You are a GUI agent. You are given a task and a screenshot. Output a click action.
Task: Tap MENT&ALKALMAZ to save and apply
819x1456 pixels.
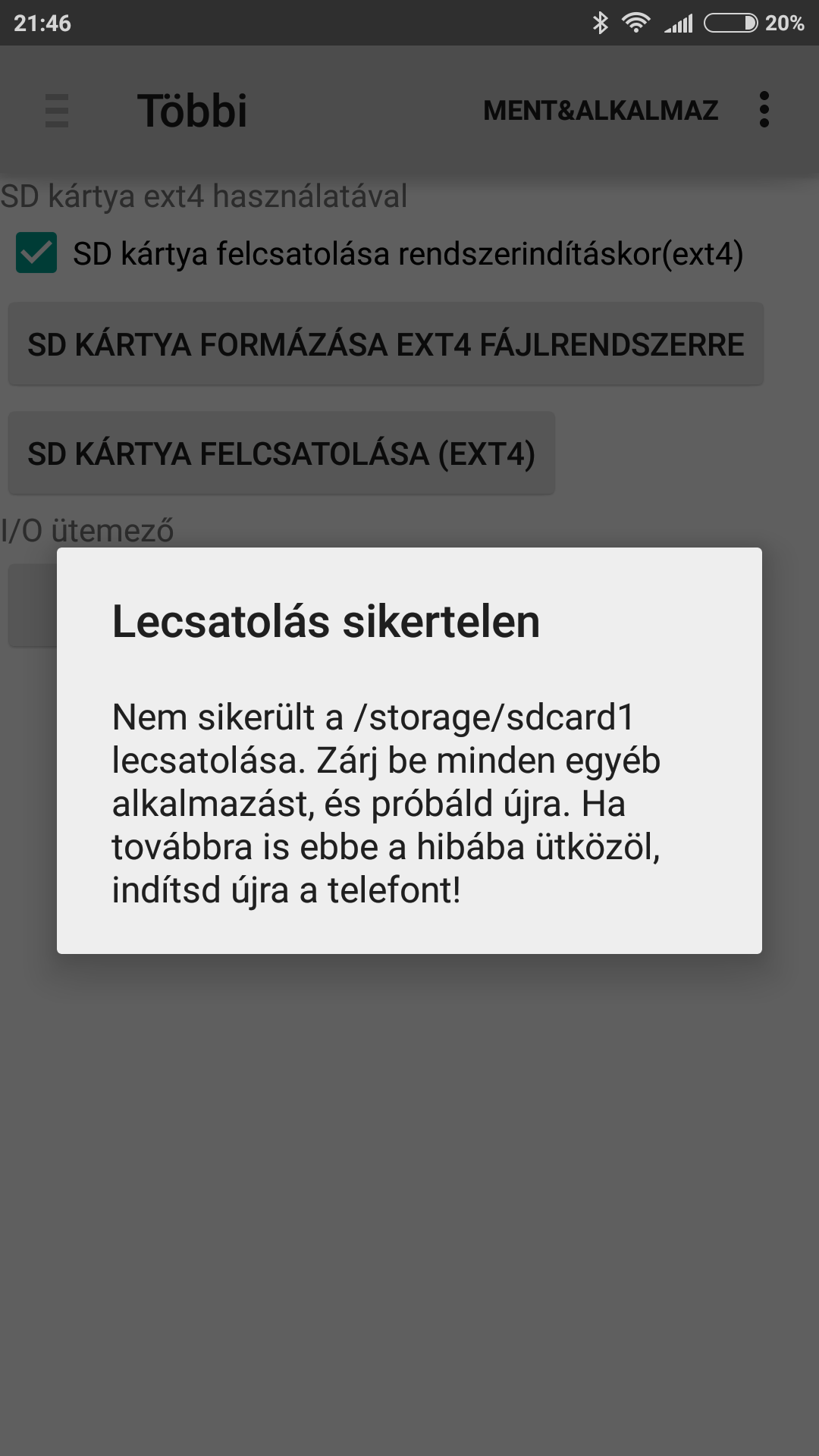pyautogui.click(x=601, y=111)
